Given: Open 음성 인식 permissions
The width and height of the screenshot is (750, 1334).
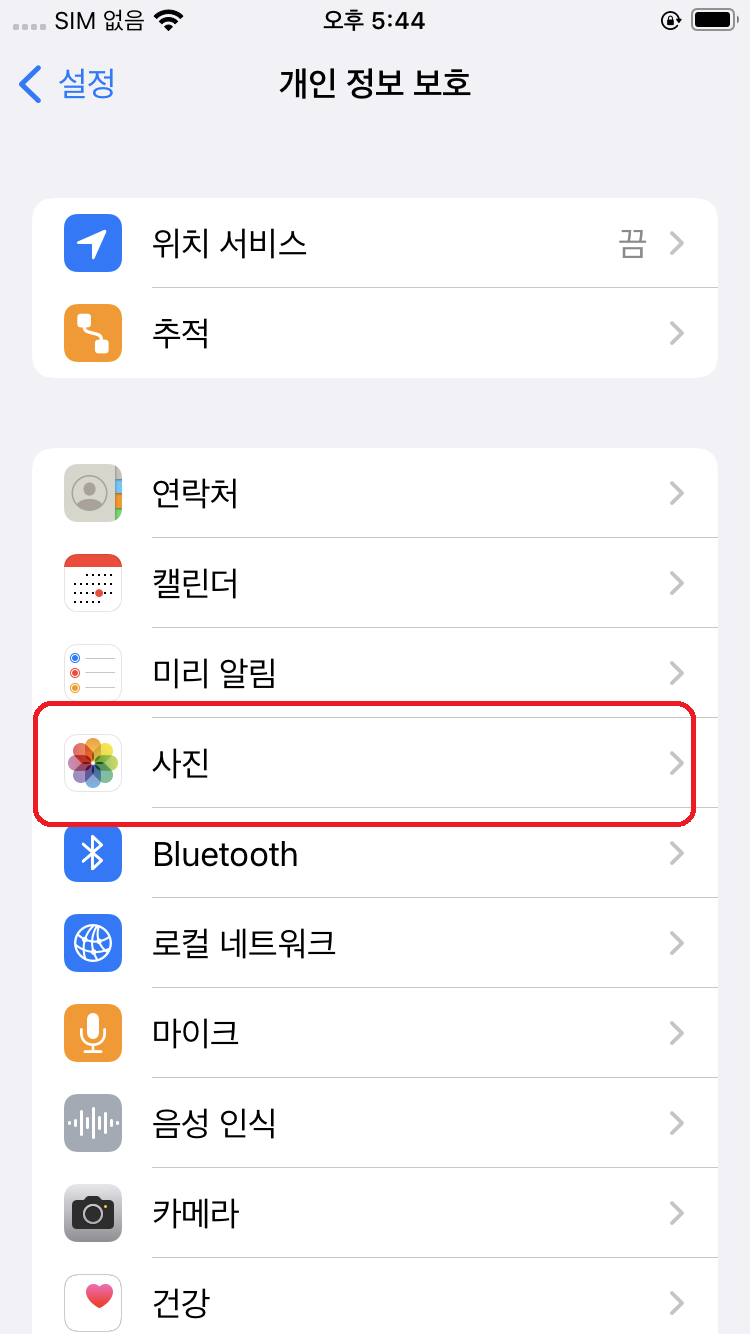Looking at the screenshot, I should (x=375, y=1123).
